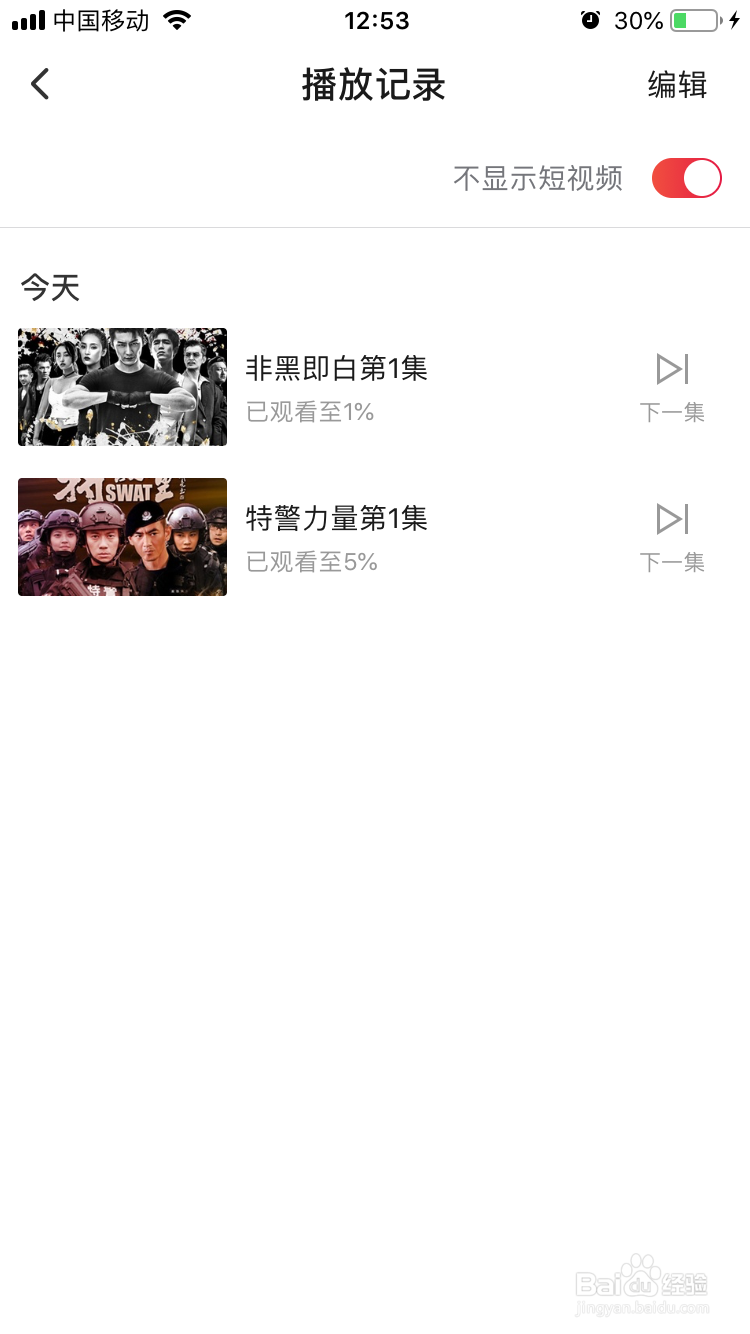Play the next episode of 非黑即白

tap(672, 388)
